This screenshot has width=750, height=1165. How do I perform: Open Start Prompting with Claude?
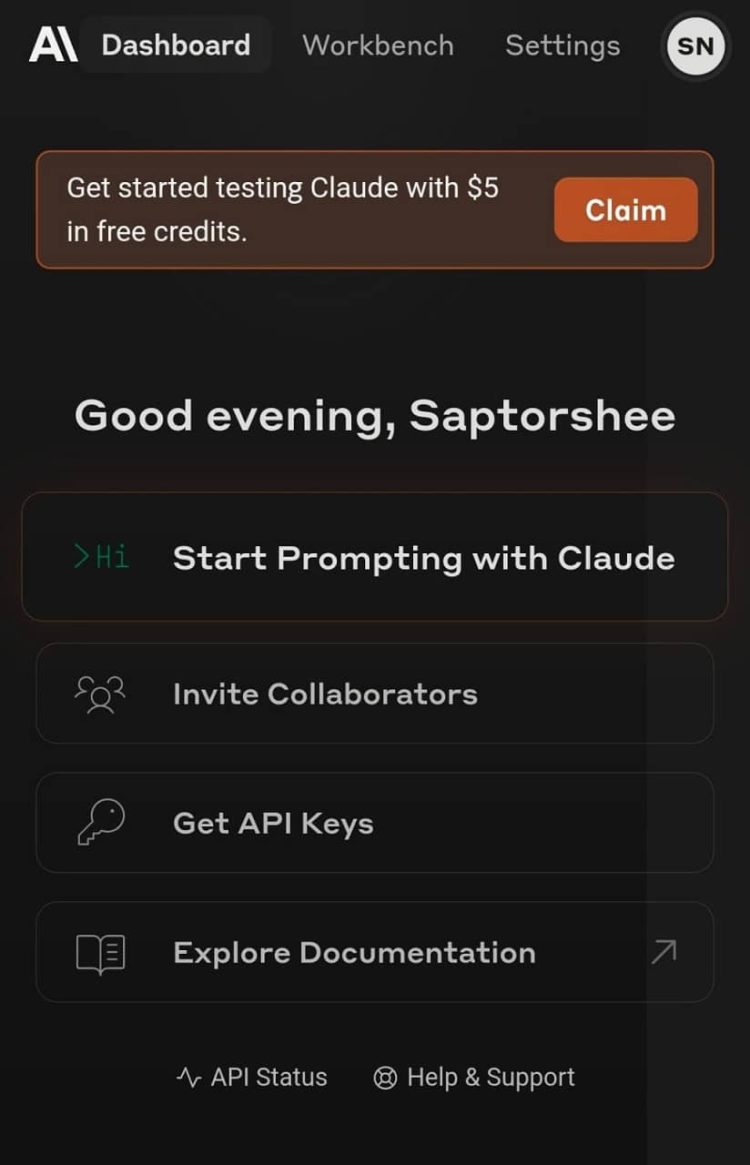[375, 556]
